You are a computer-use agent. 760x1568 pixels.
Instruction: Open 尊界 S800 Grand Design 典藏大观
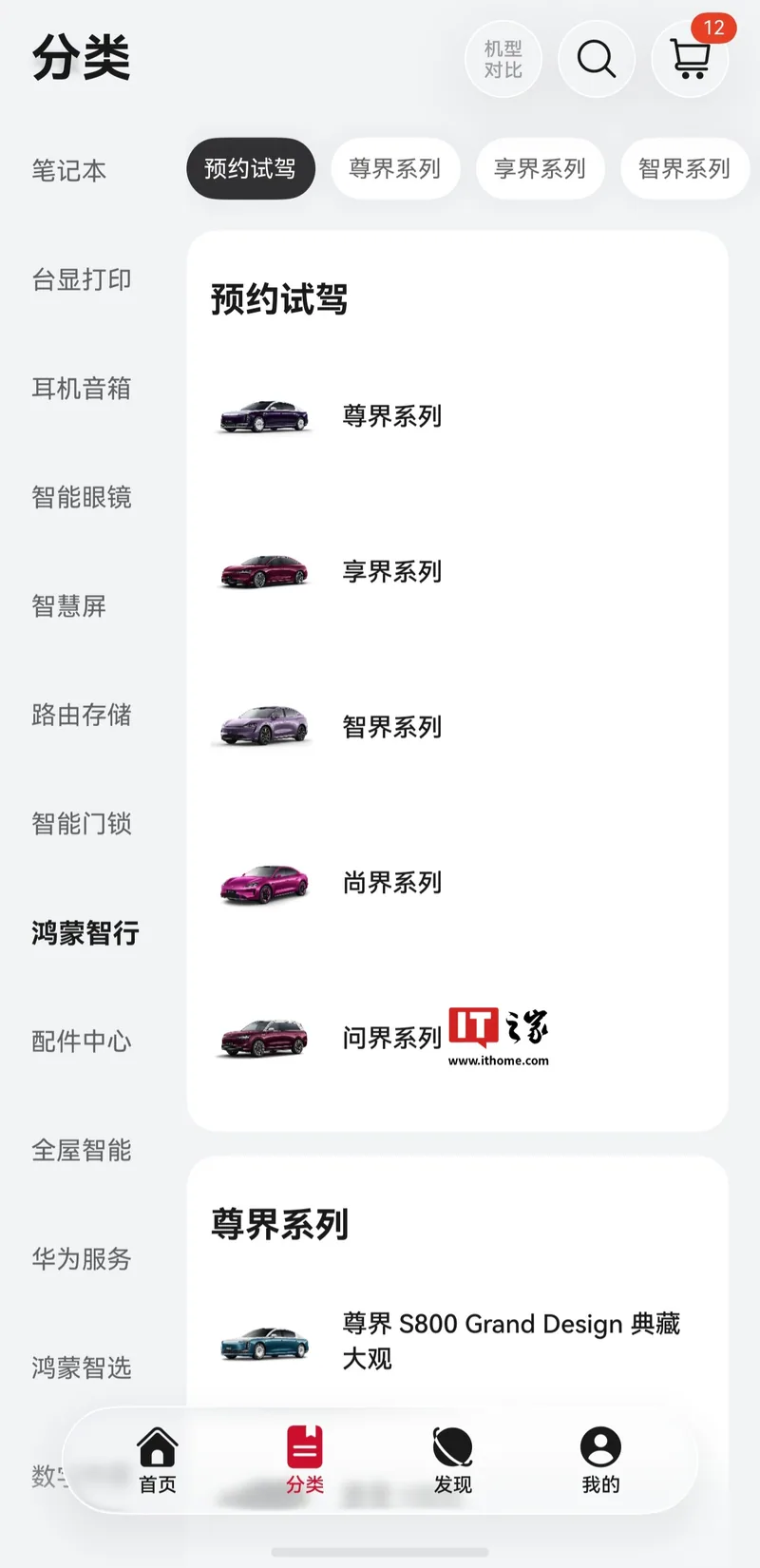457,1341
